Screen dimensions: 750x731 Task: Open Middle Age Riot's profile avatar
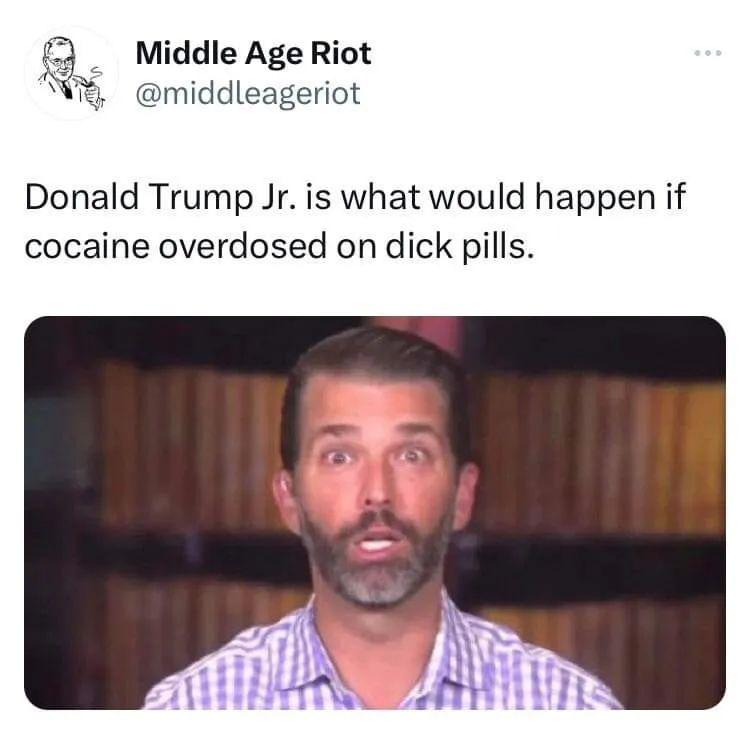point(69,73)
